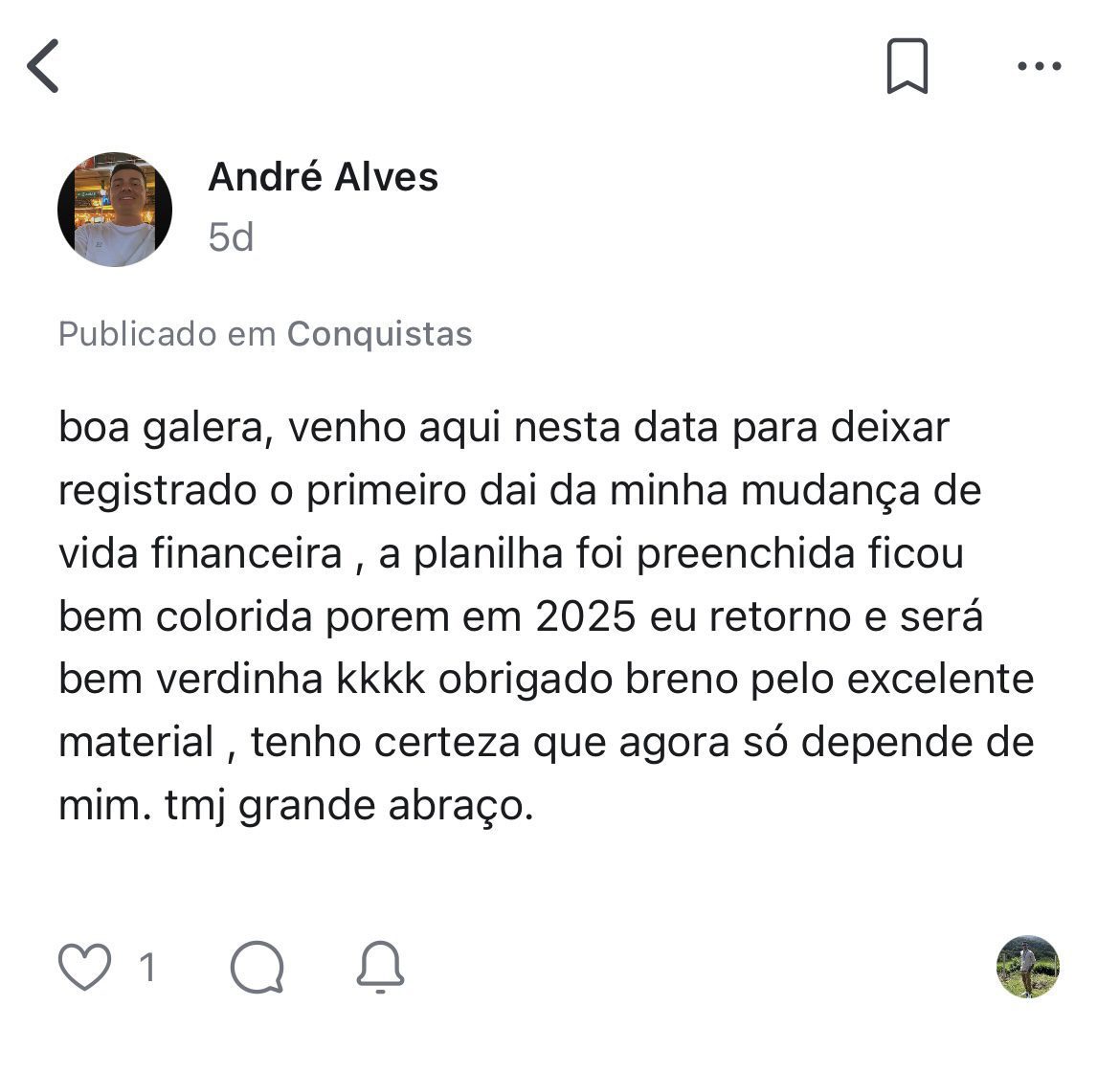
Task: Go back with the top-left arrow
Action: click(x=44, y=66)
